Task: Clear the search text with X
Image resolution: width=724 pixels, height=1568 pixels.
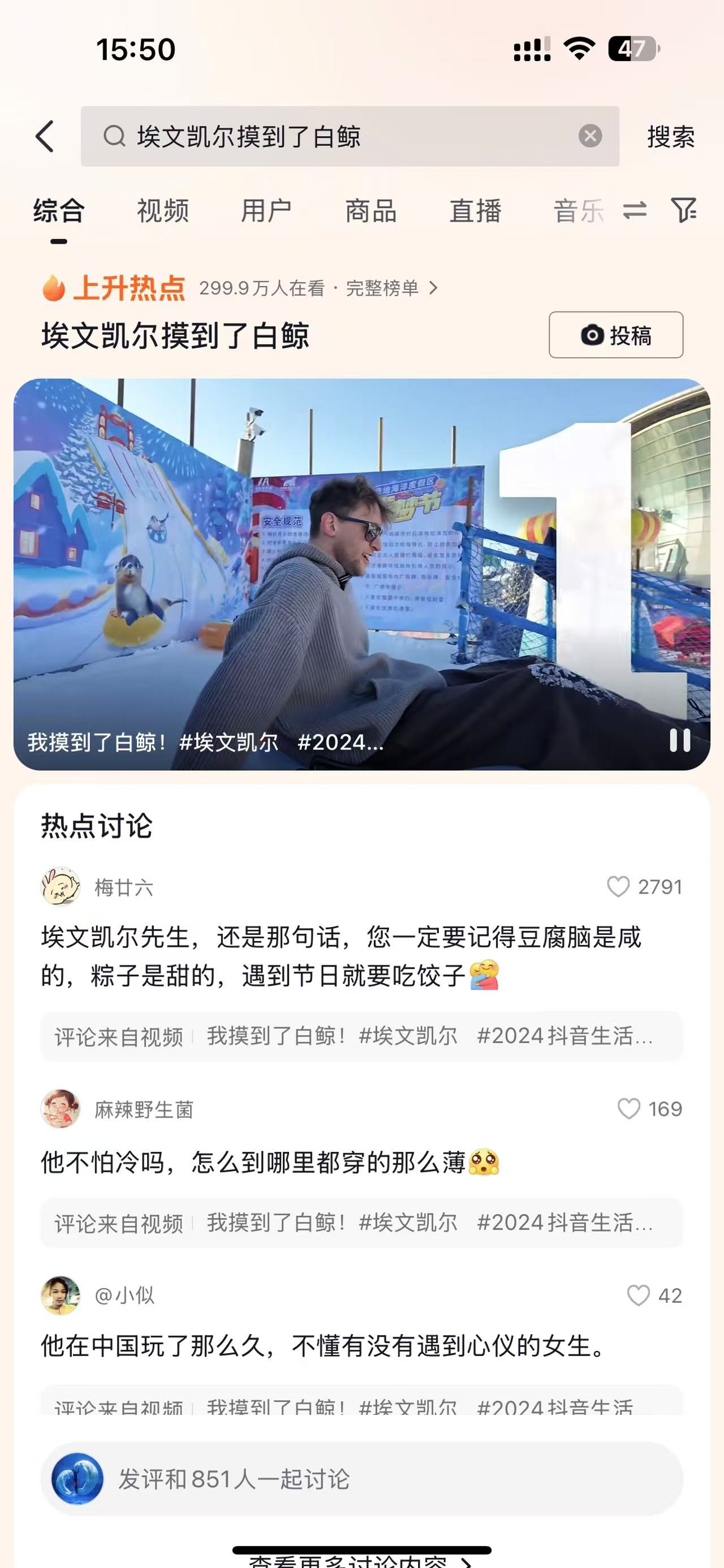Action: (x=589, y=136)
